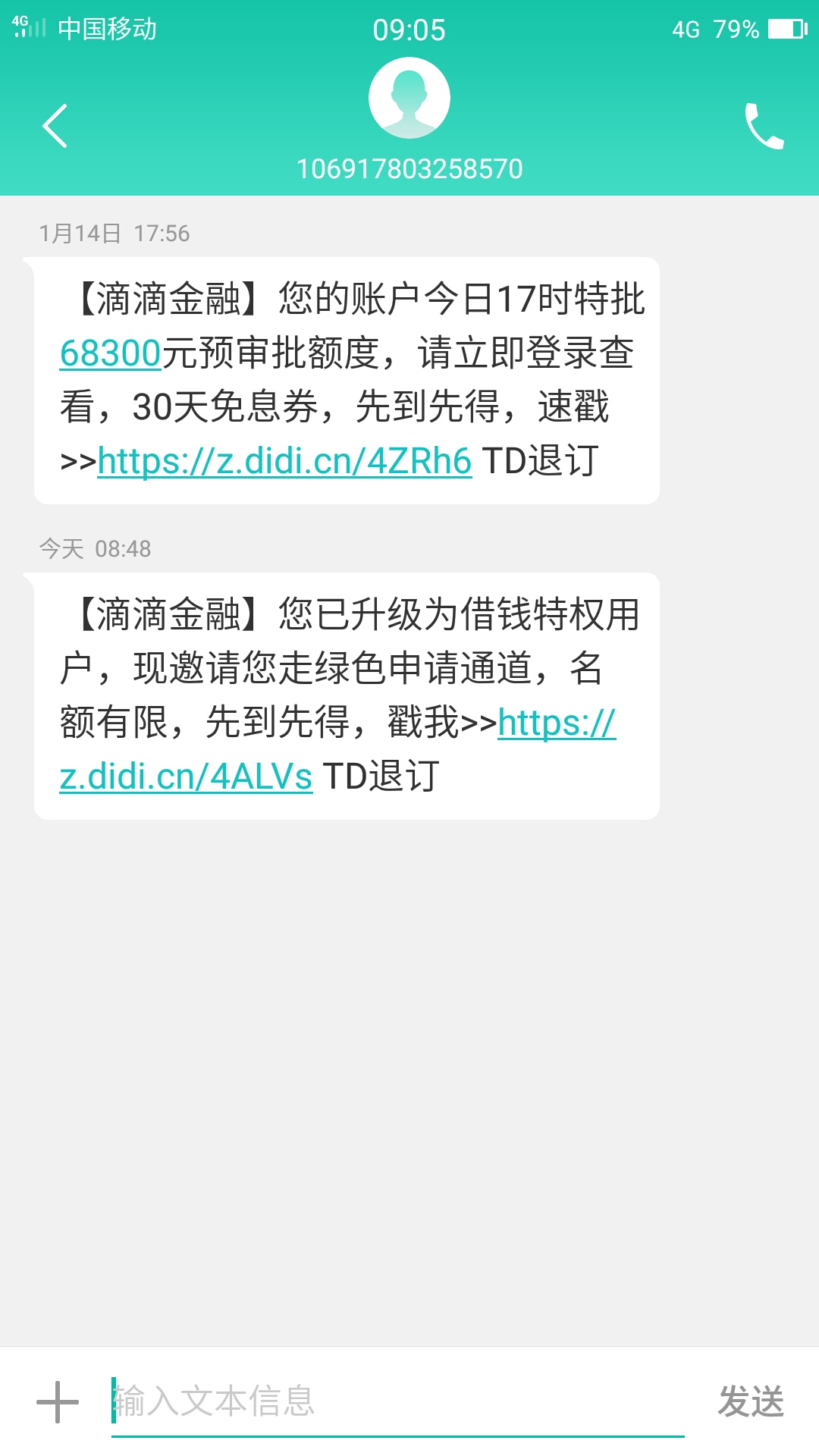Tap the plus icon to add an attachment

point(58,1402)
